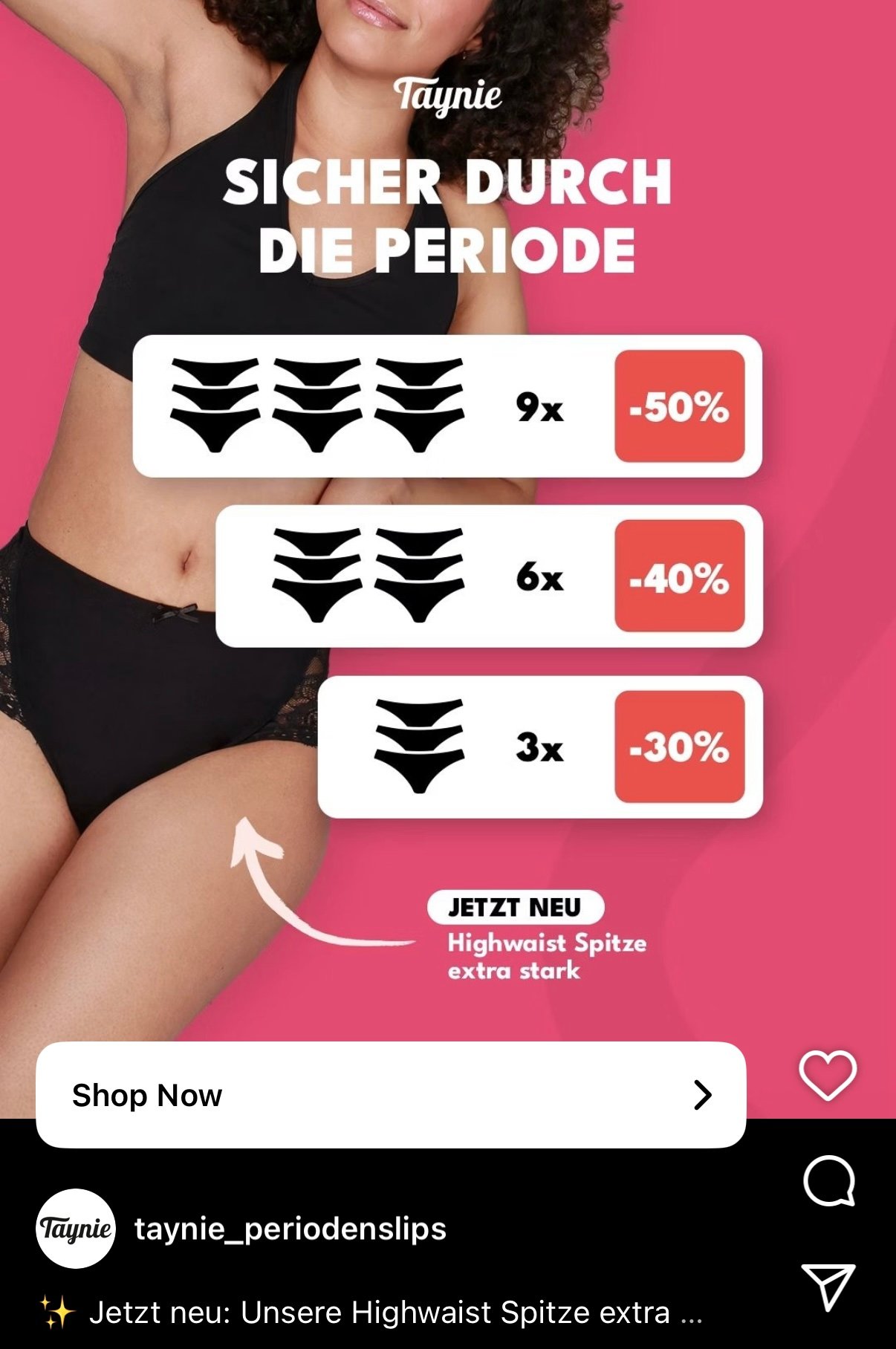Image resolution: width=896 pixels, height=1349 pixels.
Task: Open the chevron next to Shop Now
Action: click(x=704, y=1094)
